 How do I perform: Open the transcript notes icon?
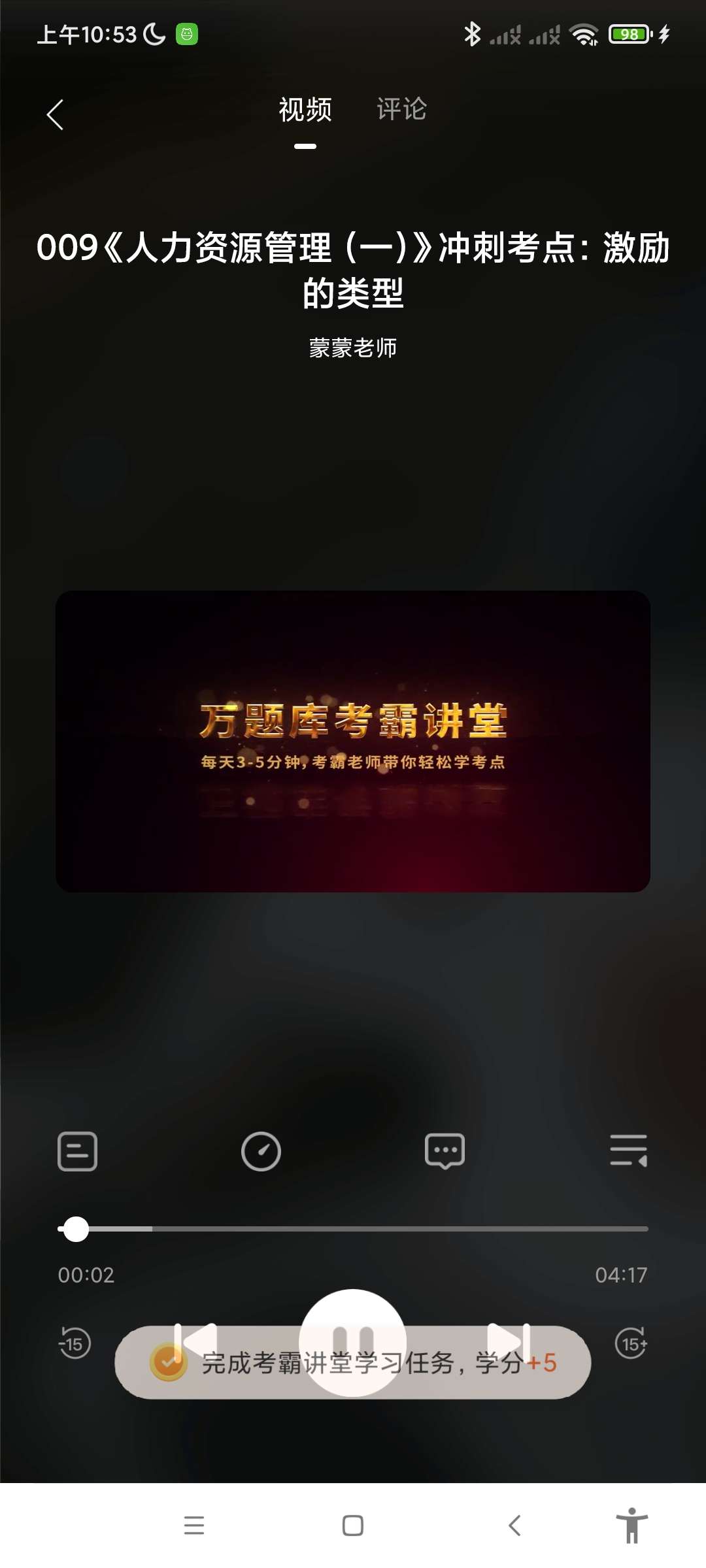pos(77,1151)
